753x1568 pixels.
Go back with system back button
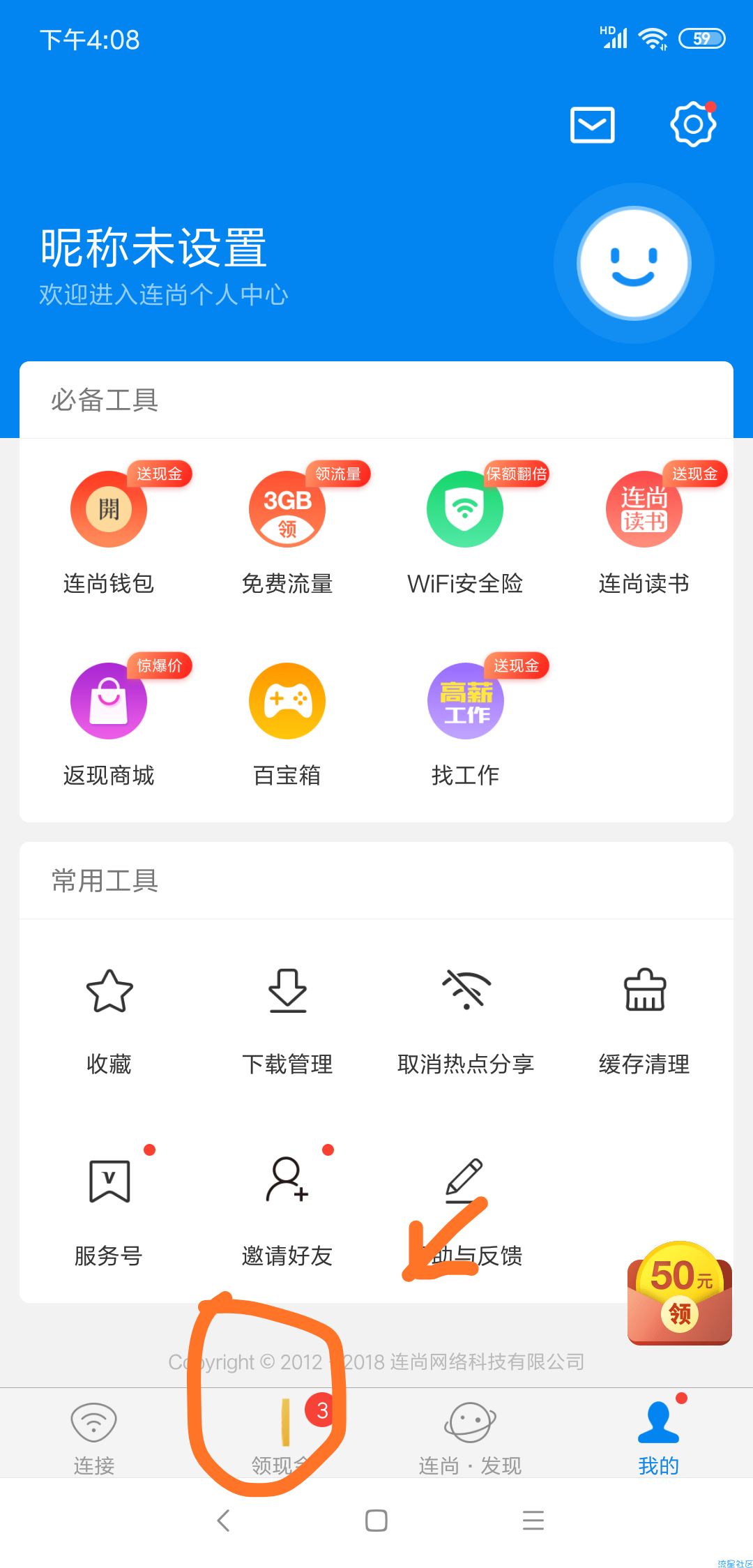tap(223, 1521)
